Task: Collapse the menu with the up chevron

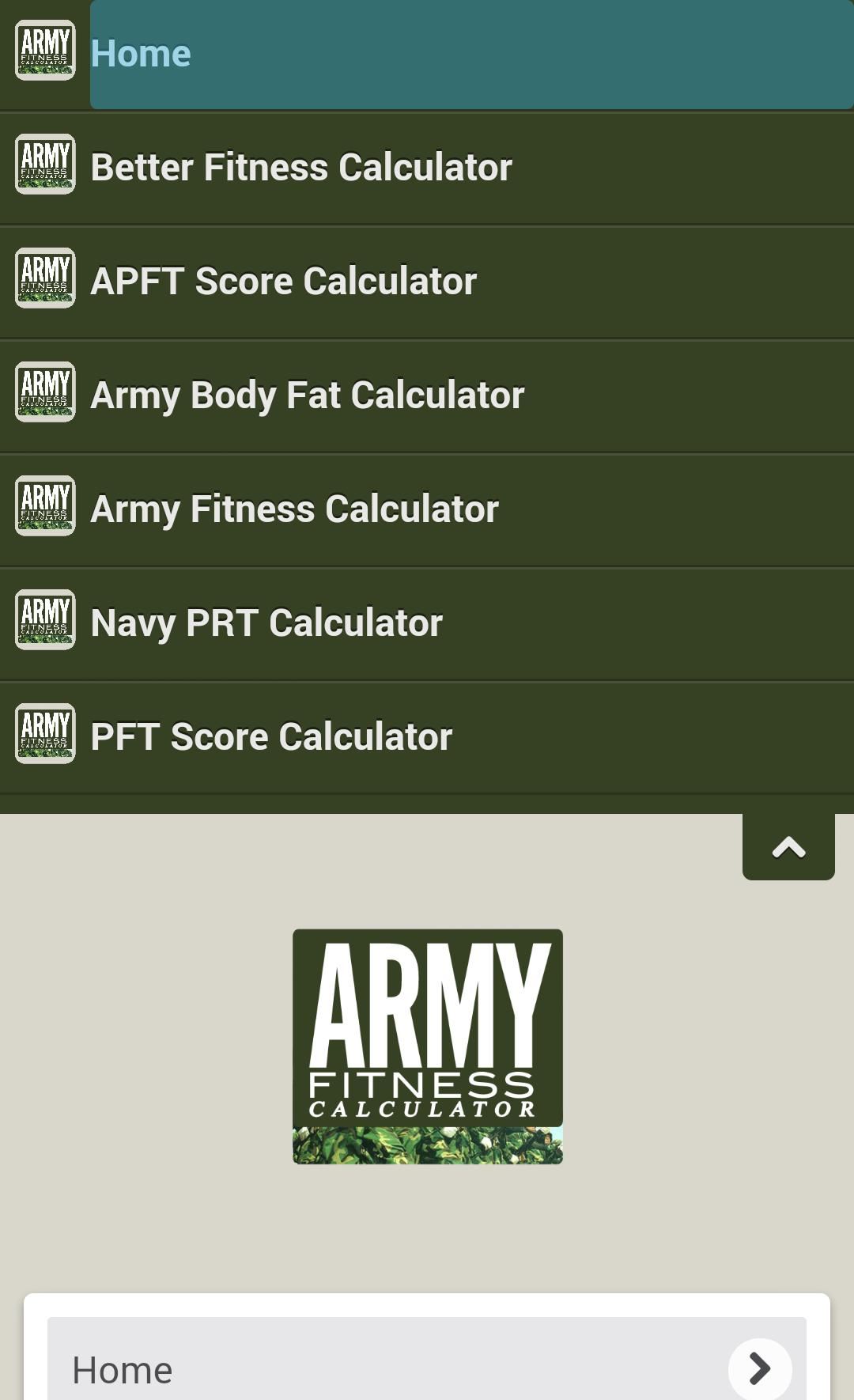Action: click(x=788, y=846)
